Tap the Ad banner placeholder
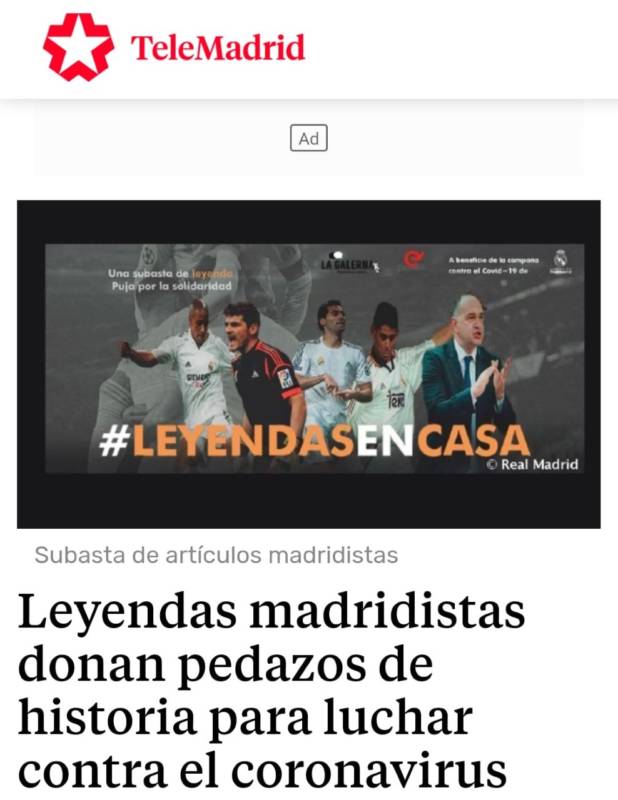618x800 pixels. [x=308, y=139]
